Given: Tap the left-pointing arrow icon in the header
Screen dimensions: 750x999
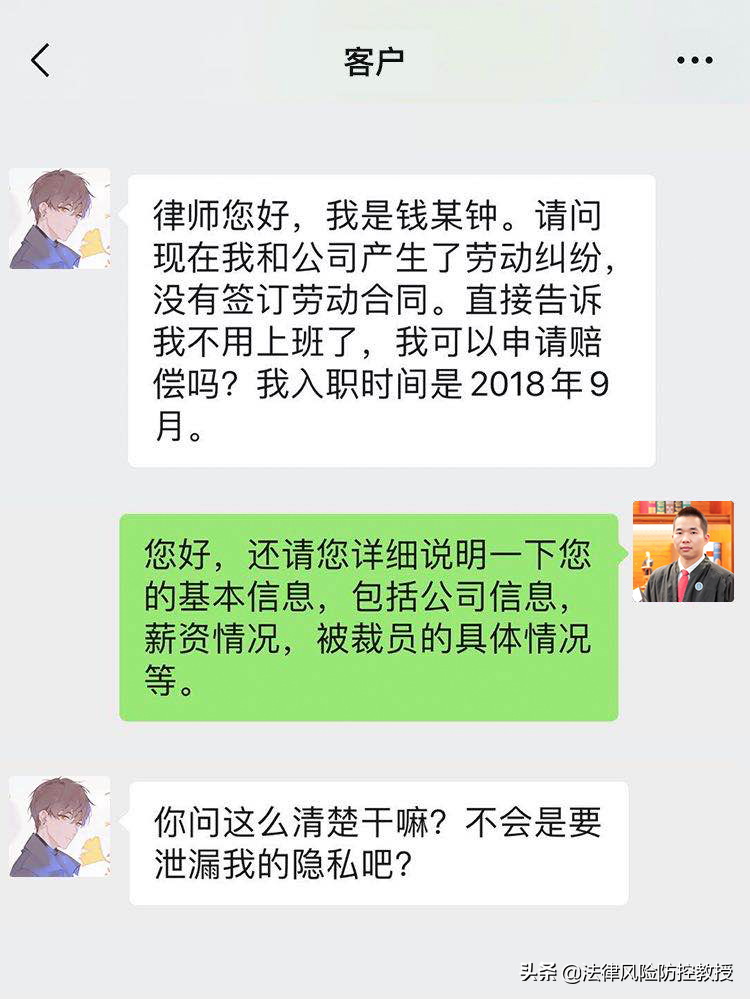Looking at the screenshot, I should click(x=40, y=60).
